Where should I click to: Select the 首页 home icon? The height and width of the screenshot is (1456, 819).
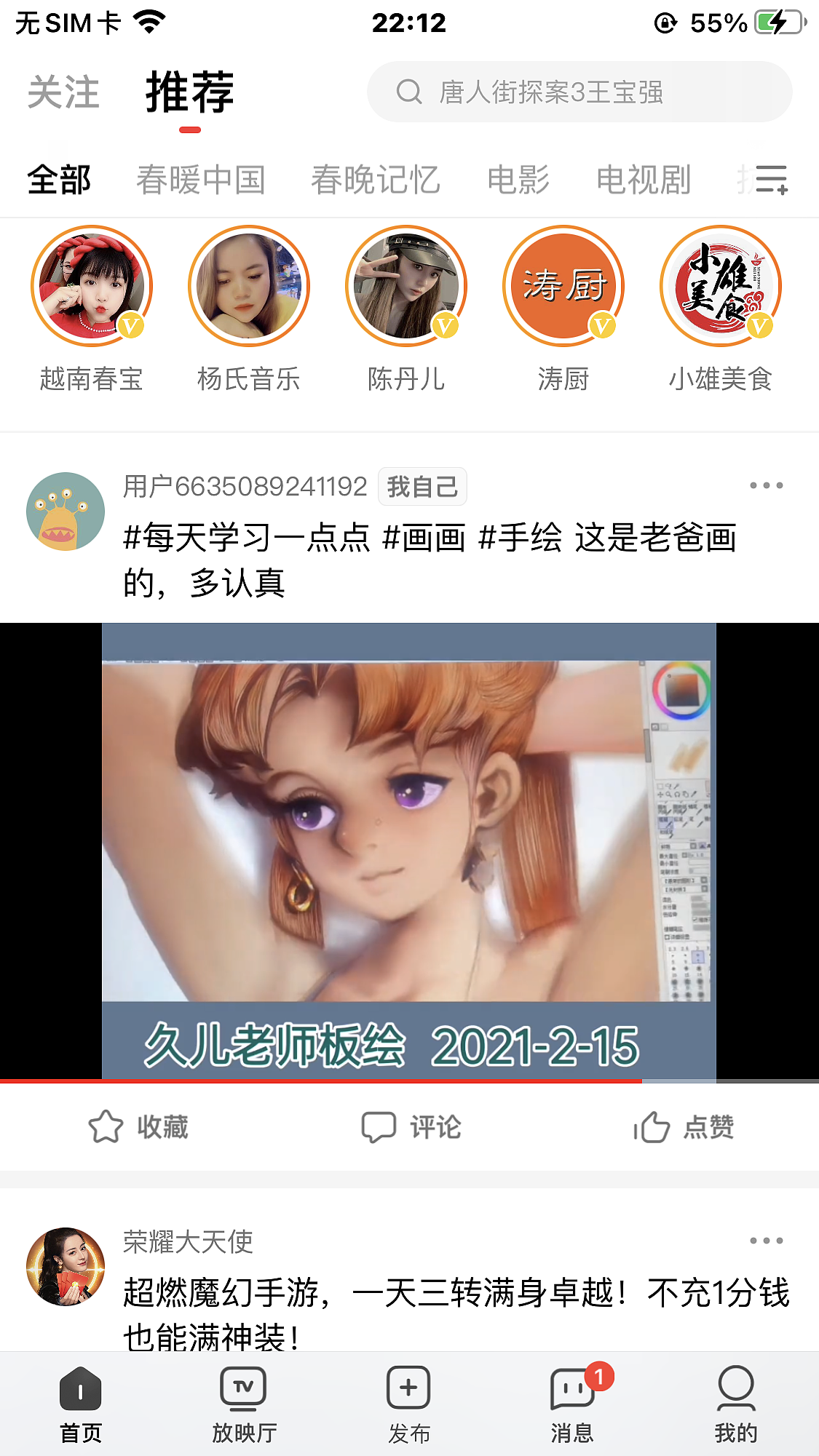80,1391
